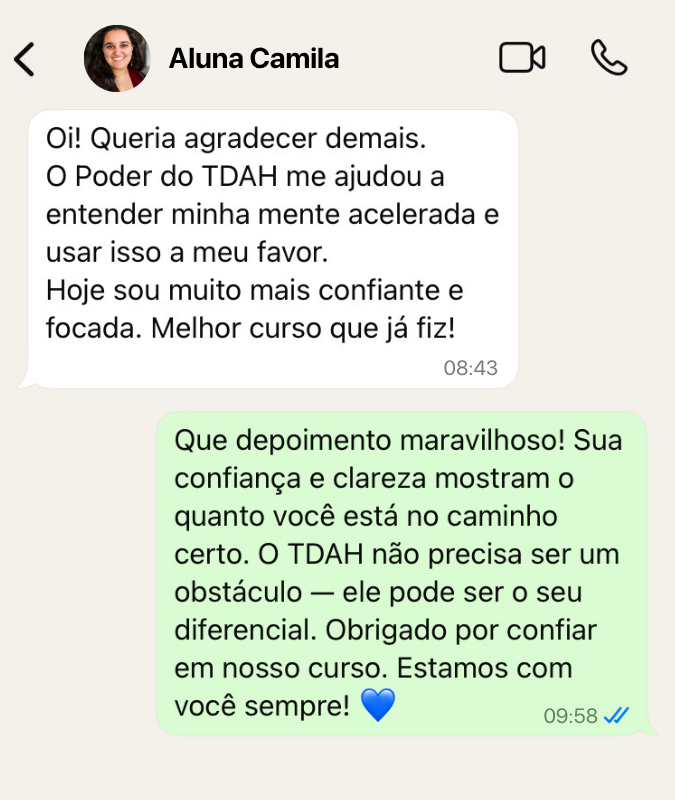
Task: View contact info for Aluna Camila
Action: pos(254,59)
